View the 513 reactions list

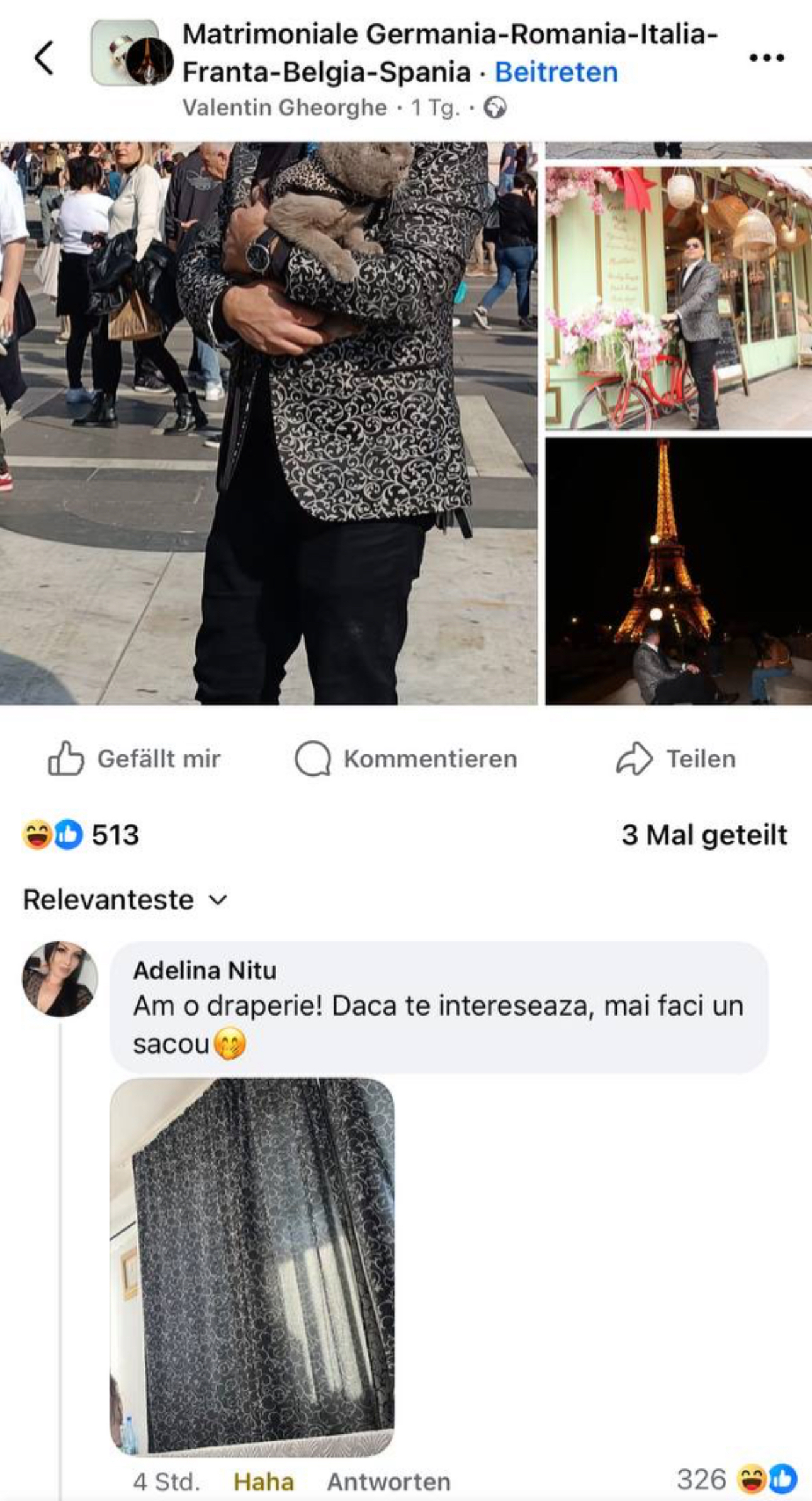[81, 835]
